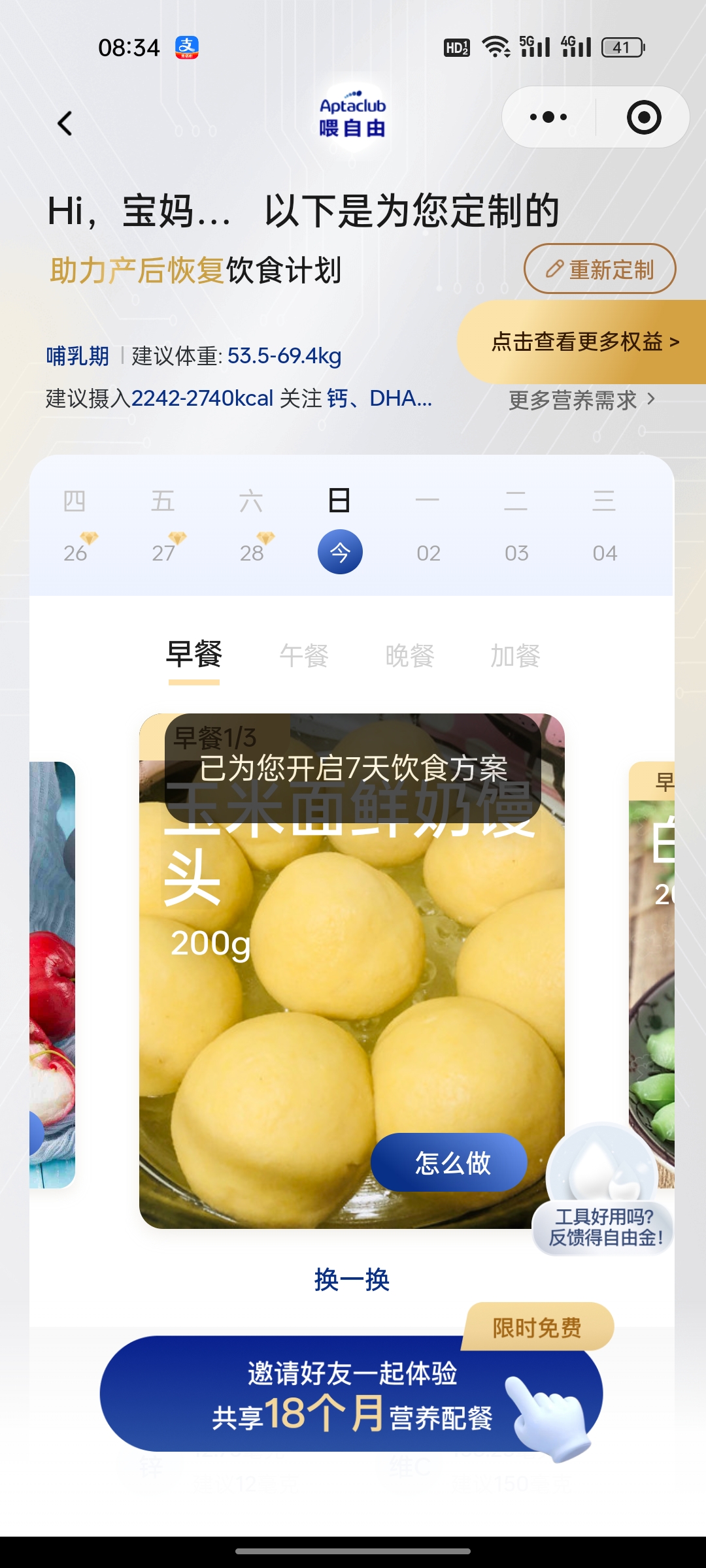Image resolution: width=706 pixels, height=1568 pixels.
Task: Select today's date marked 今
Action: (x=340, y=552)
